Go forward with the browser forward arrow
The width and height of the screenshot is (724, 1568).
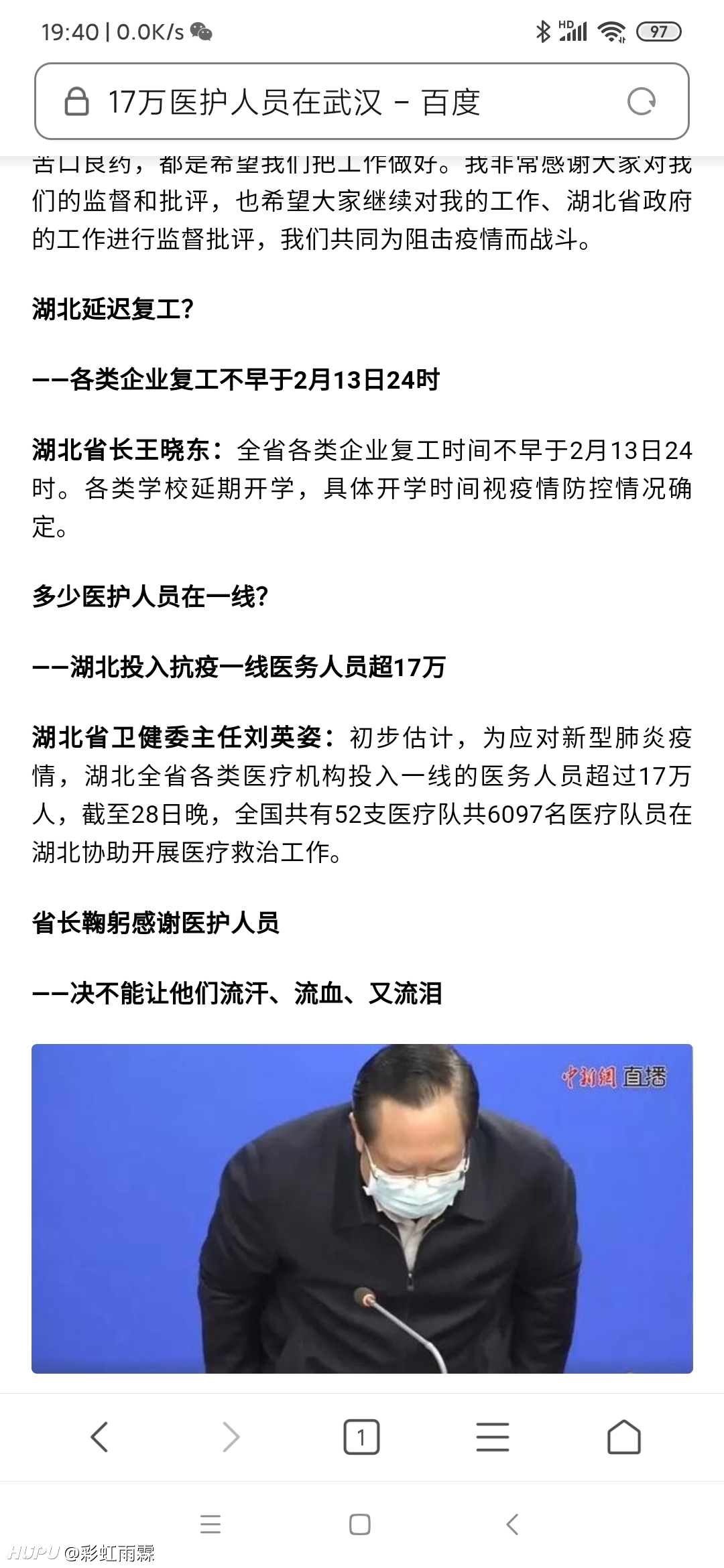pos(231,1437)
